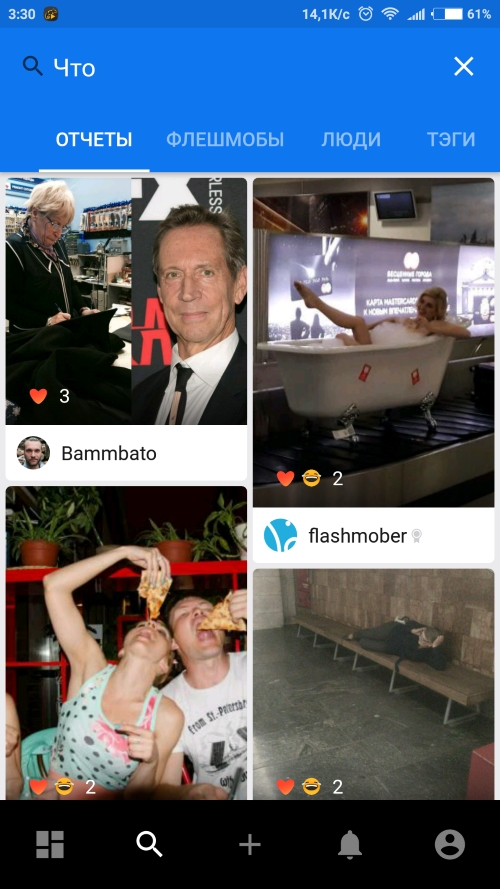
Task: Go to the feed dashboard icon
Action: [50, 845]
